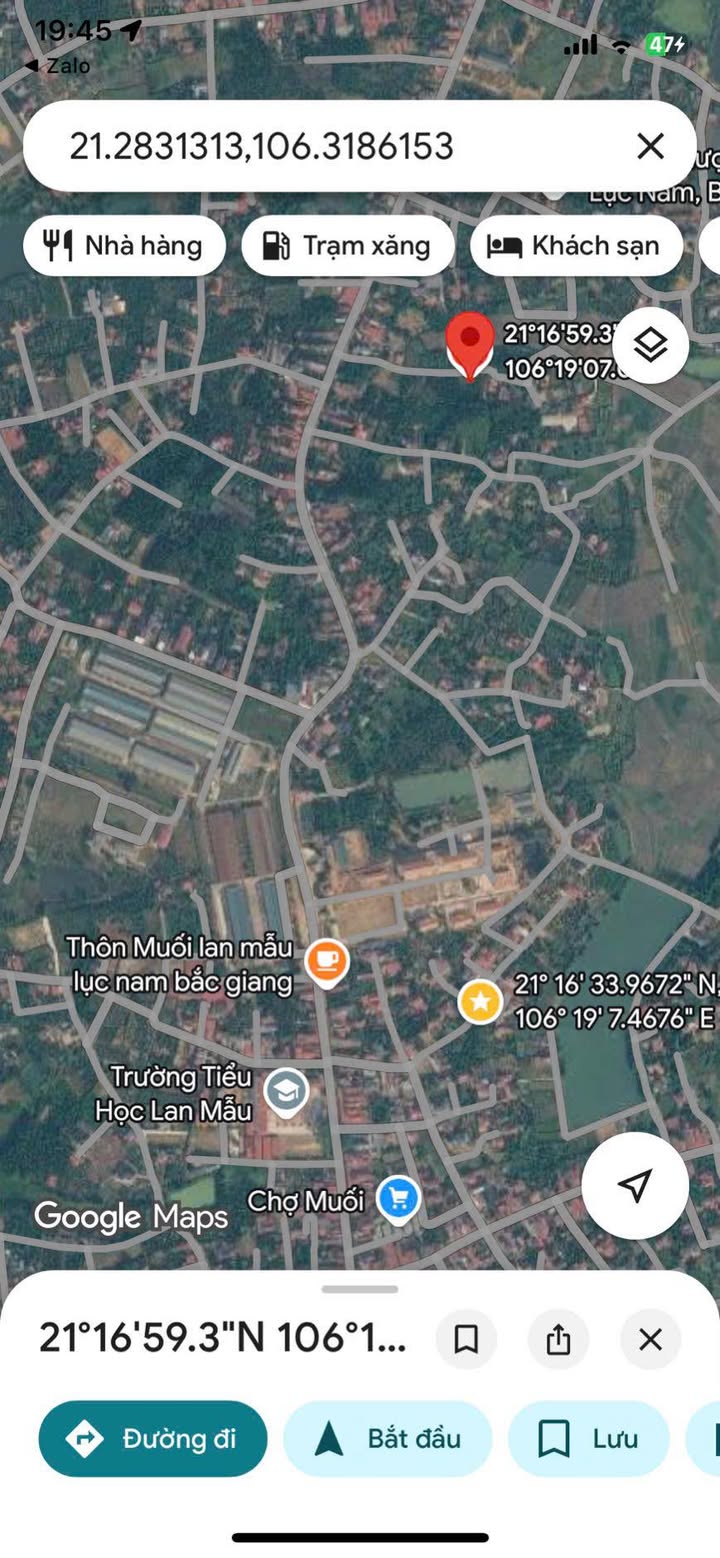The image size is (720, 1558).
Task: Open the map layers button
Action: point(650,346)
